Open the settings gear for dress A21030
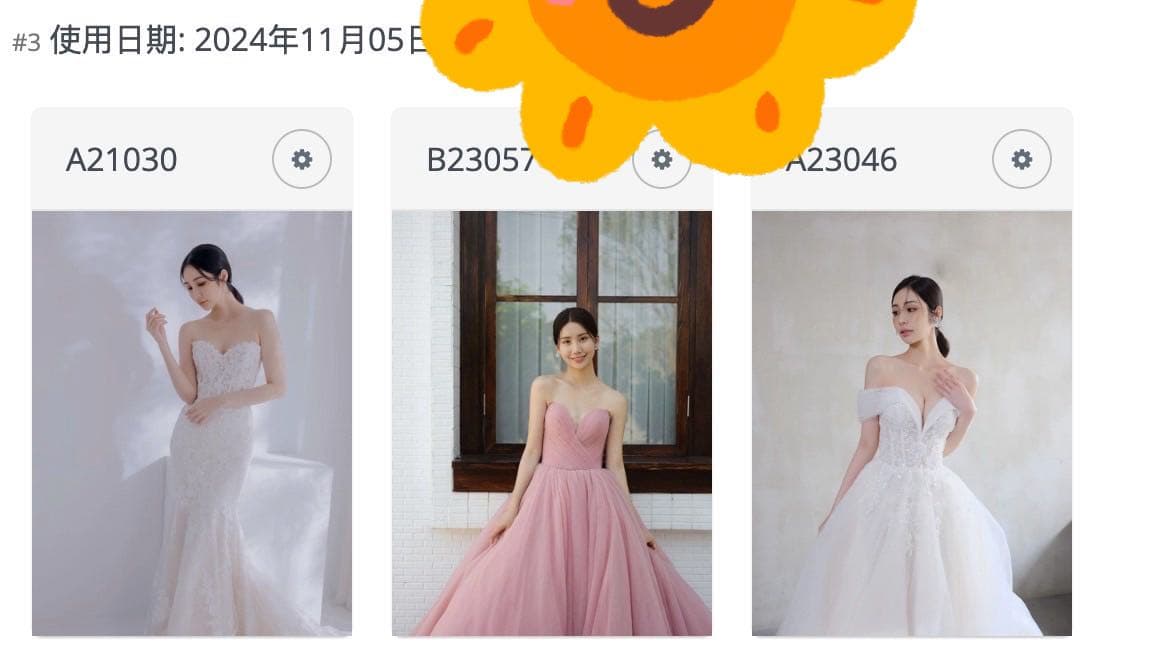The image size is (1174, 656). tap(301, 159)
